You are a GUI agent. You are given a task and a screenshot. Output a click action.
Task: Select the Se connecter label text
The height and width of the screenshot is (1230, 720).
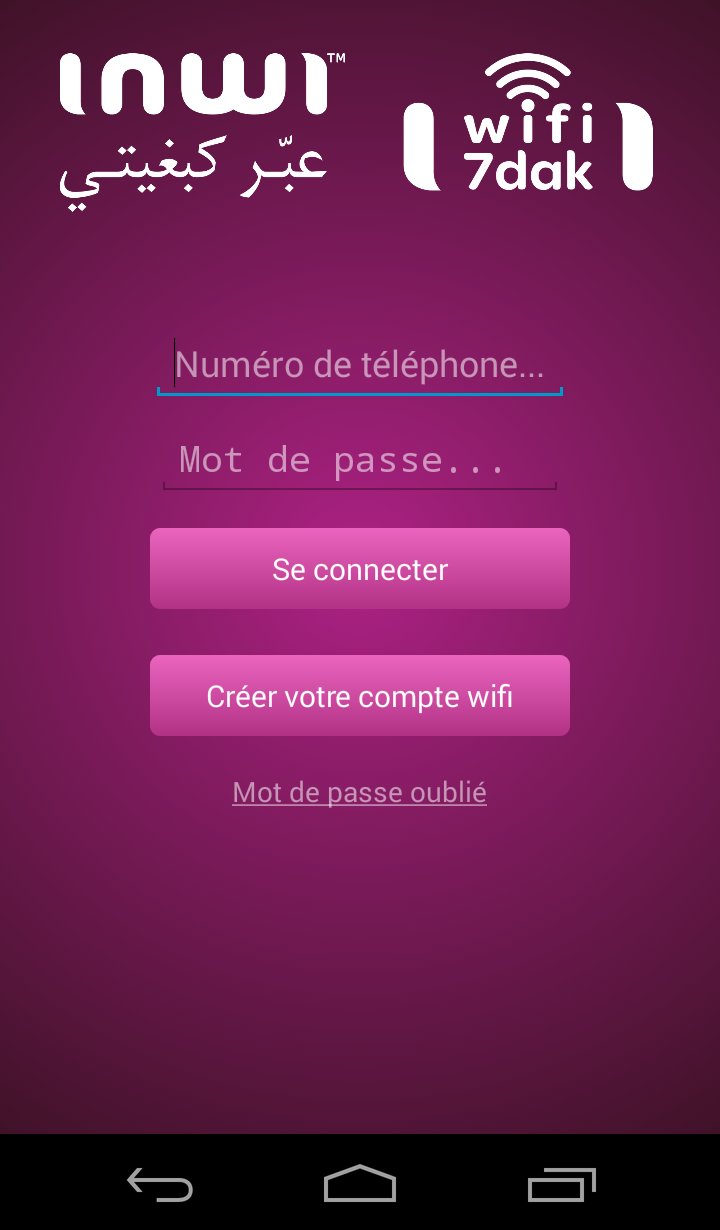tap(359, 568)
